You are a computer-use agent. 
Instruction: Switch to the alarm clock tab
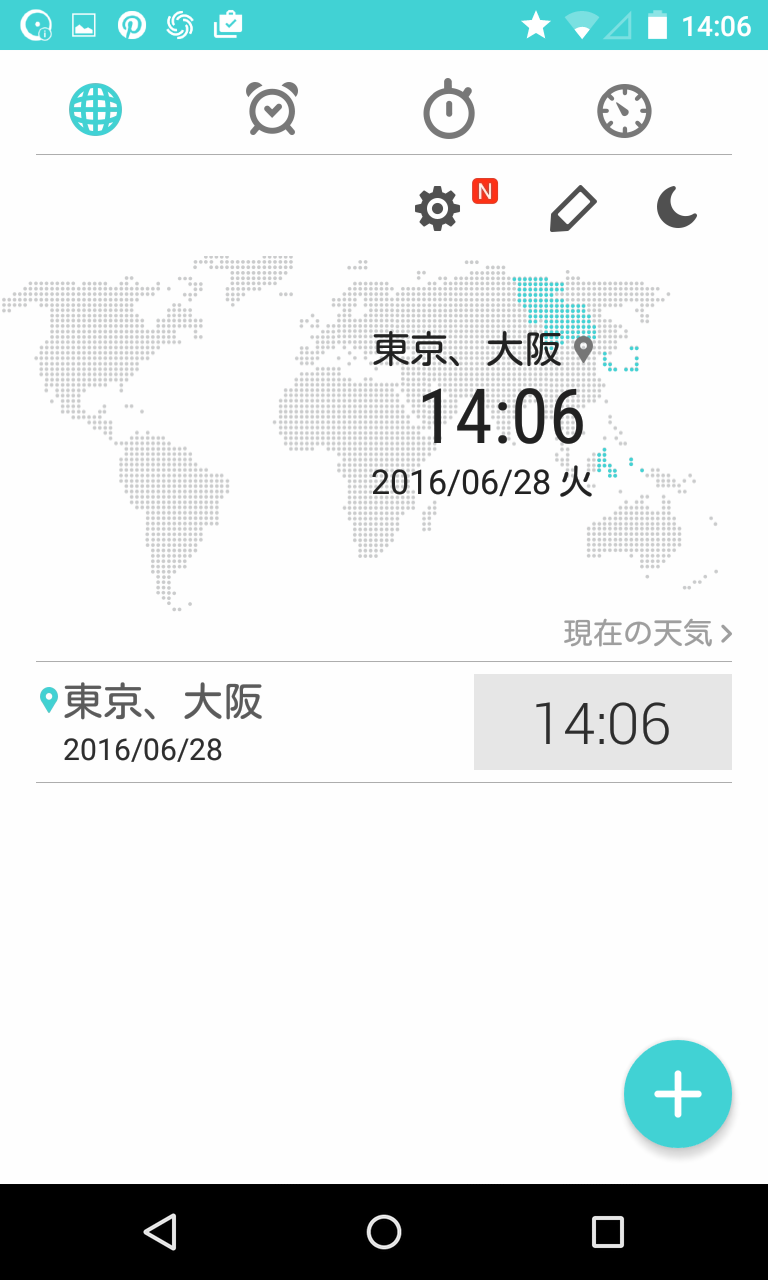point(272,109)
